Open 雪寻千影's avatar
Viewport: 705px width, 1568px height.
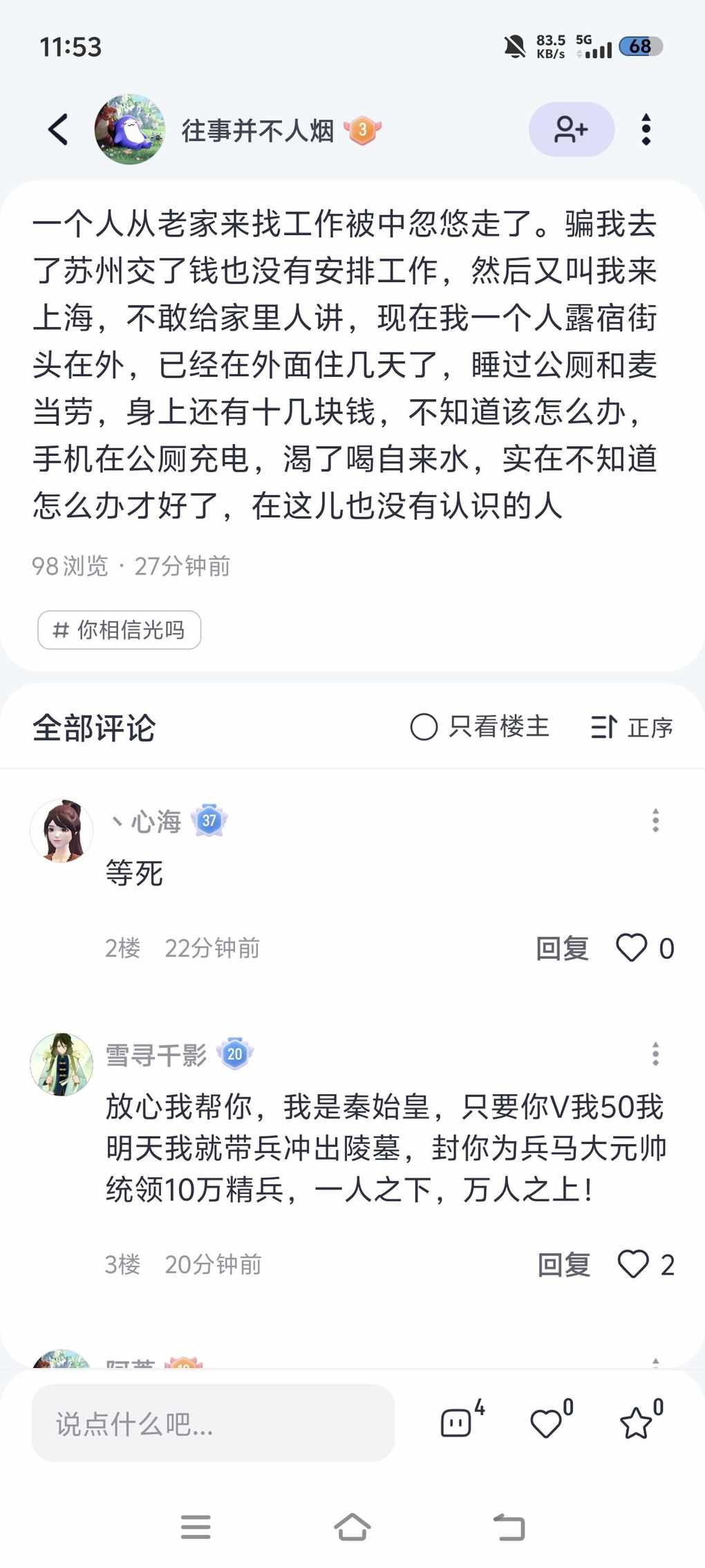[62, 1064]
